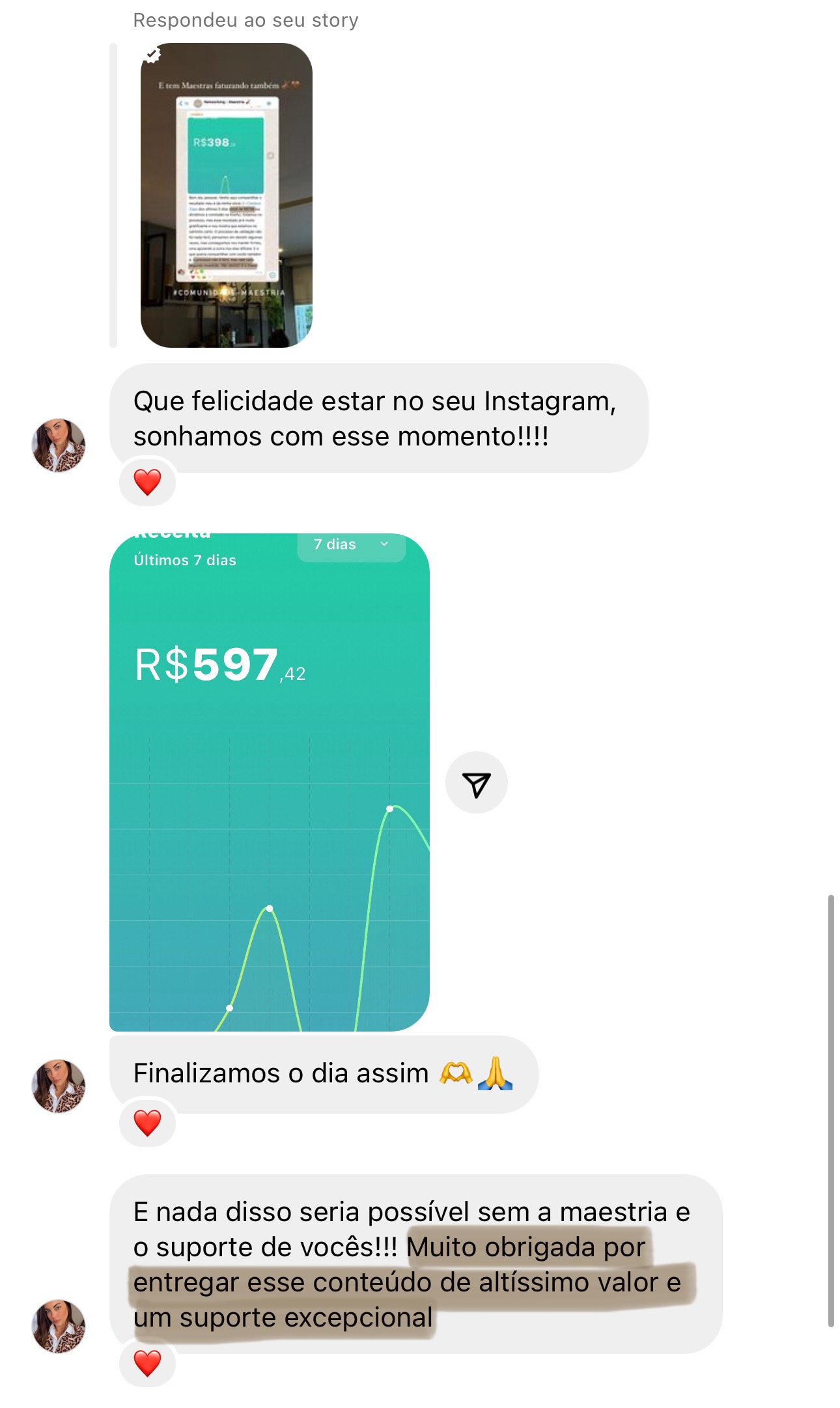Open sender's profile picture beside 'Que felicidade' message
This screenshot has height=1408, width=840.
59,445
